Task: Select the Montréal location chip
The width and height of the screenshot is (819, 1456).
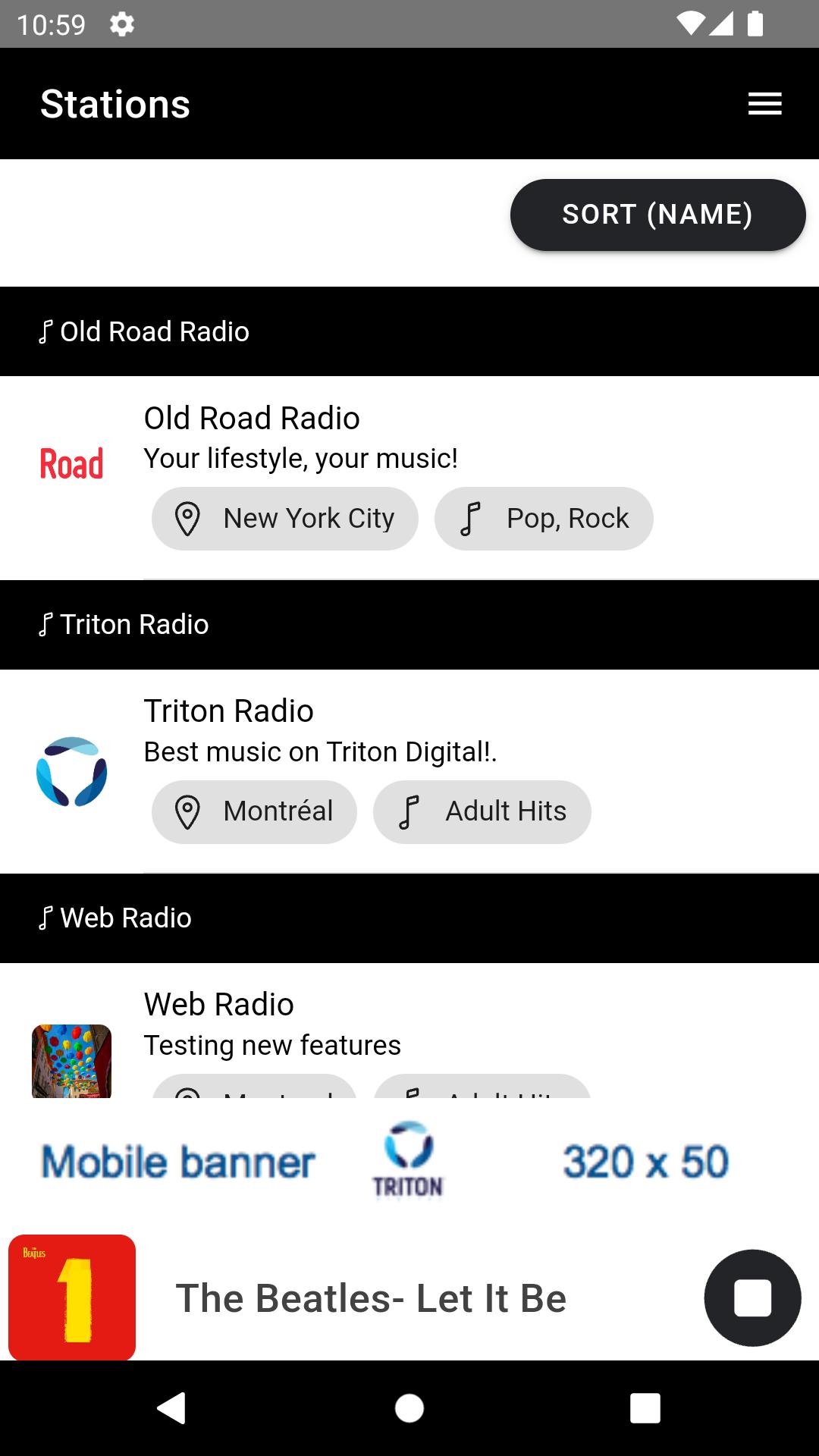Action: coord(254,811)
